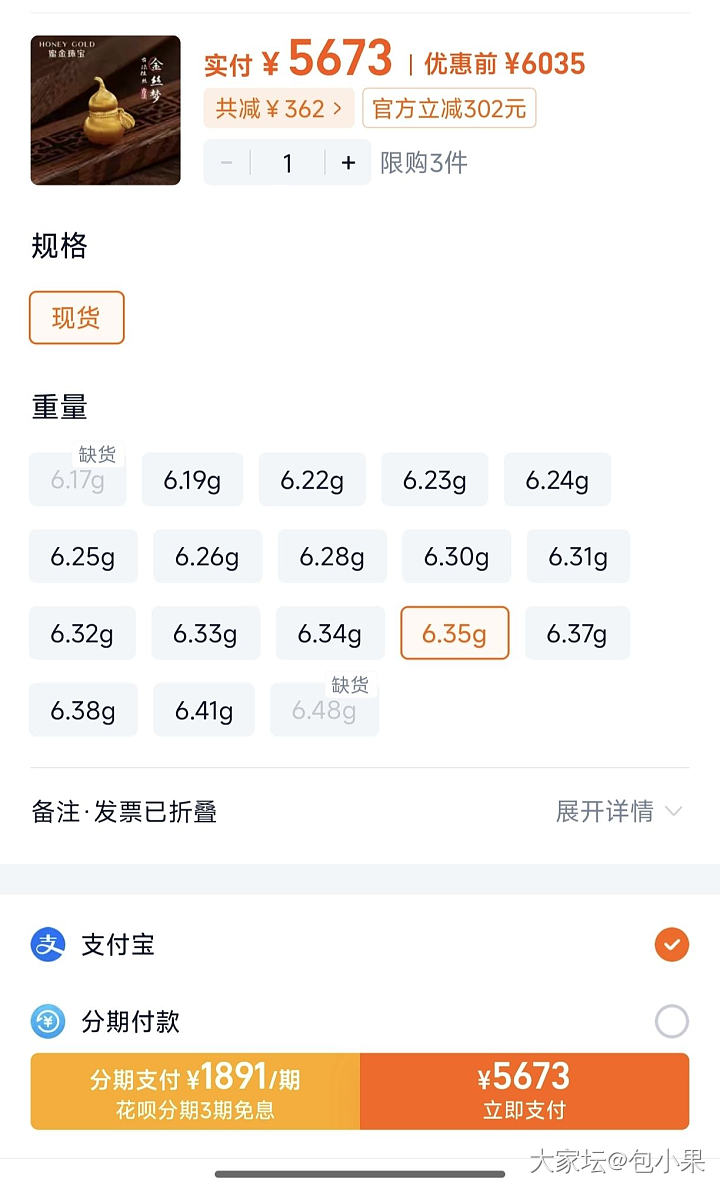Select weight 6.25g
The width and height of the screenshot is (720, 1189).
82,557
